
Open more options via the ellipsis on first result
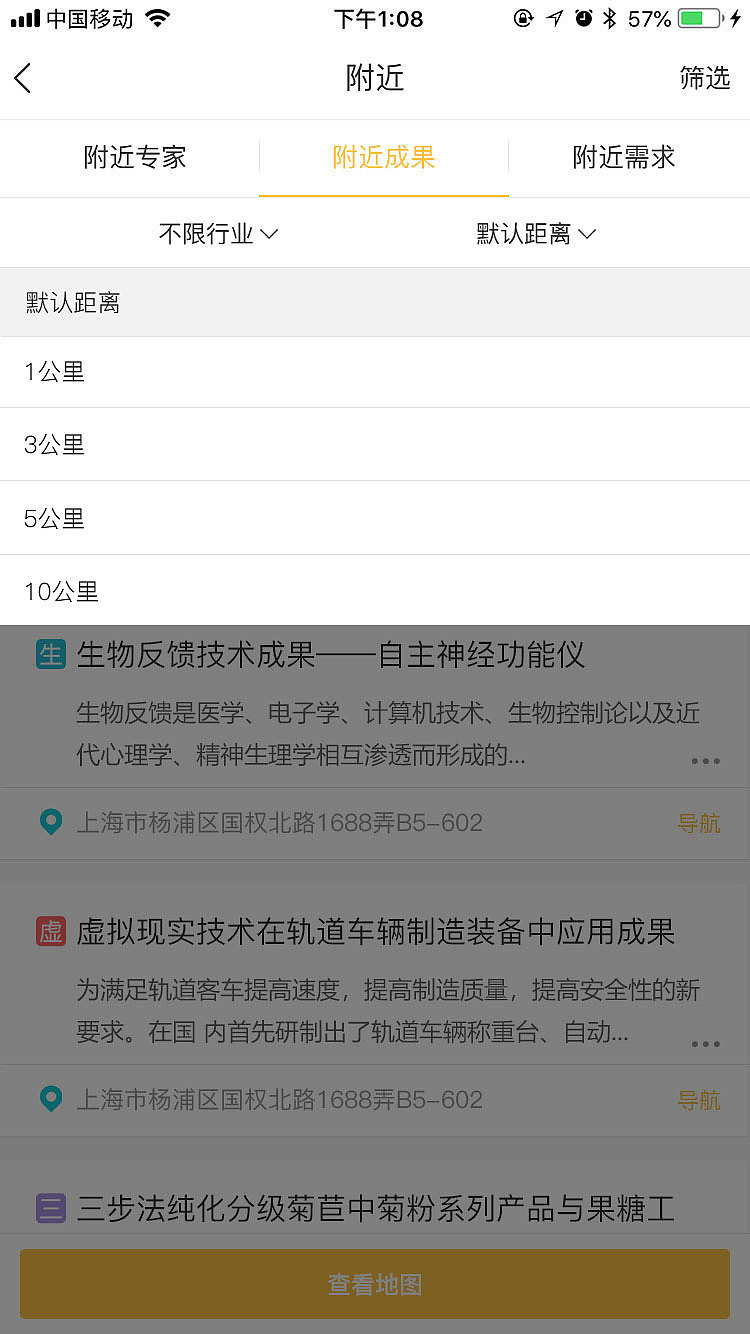point(705,761)
